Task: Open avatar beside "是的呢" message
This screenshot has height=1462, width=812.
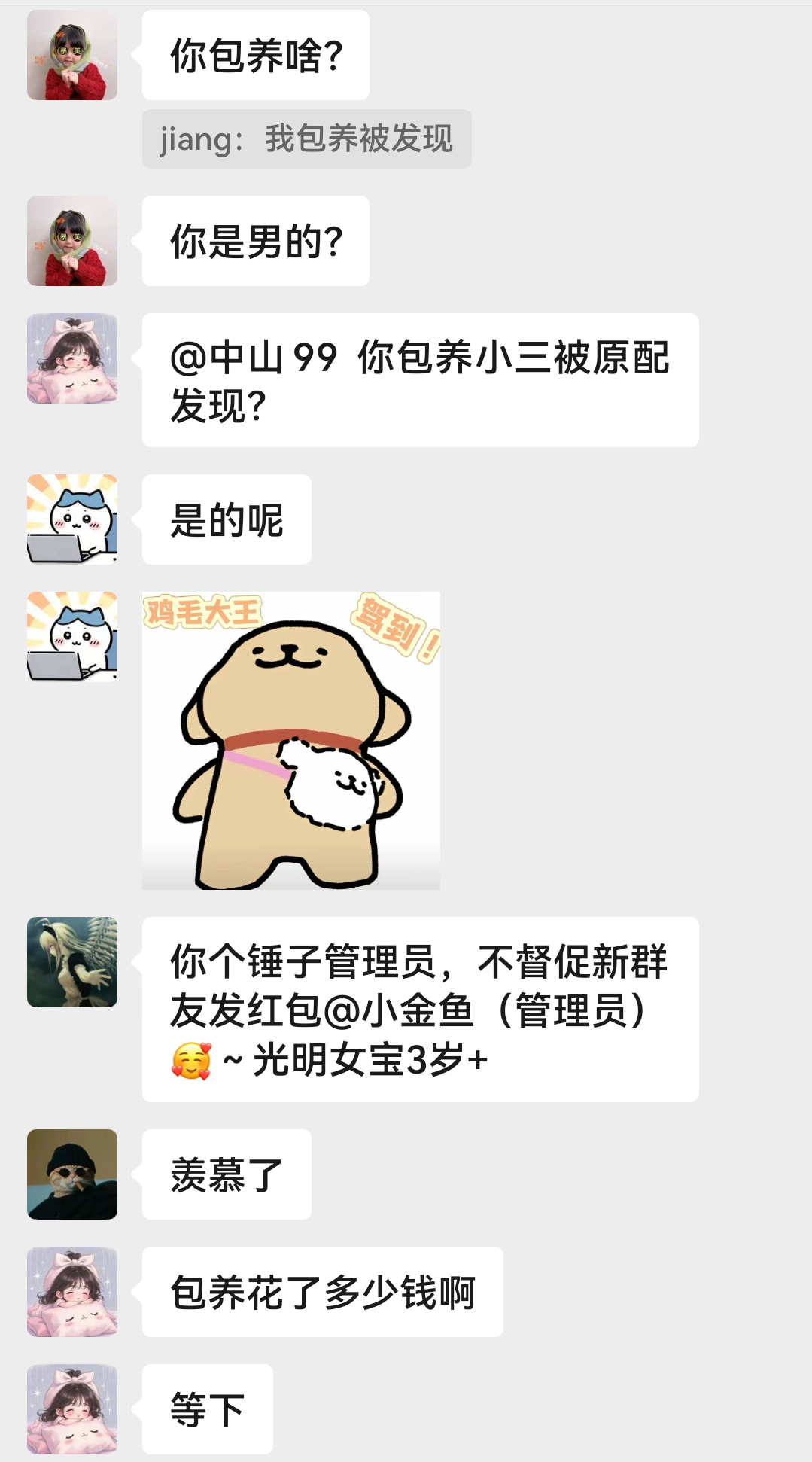Action: pos(72,519)
